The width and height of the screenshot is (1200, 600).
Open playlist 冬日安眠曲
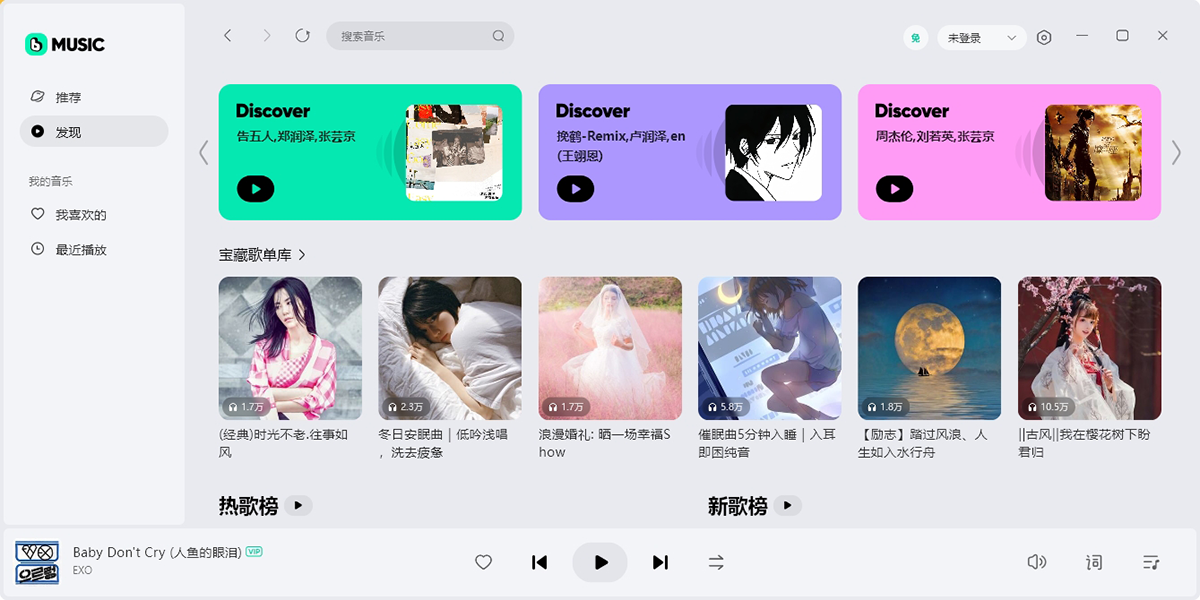450,348
